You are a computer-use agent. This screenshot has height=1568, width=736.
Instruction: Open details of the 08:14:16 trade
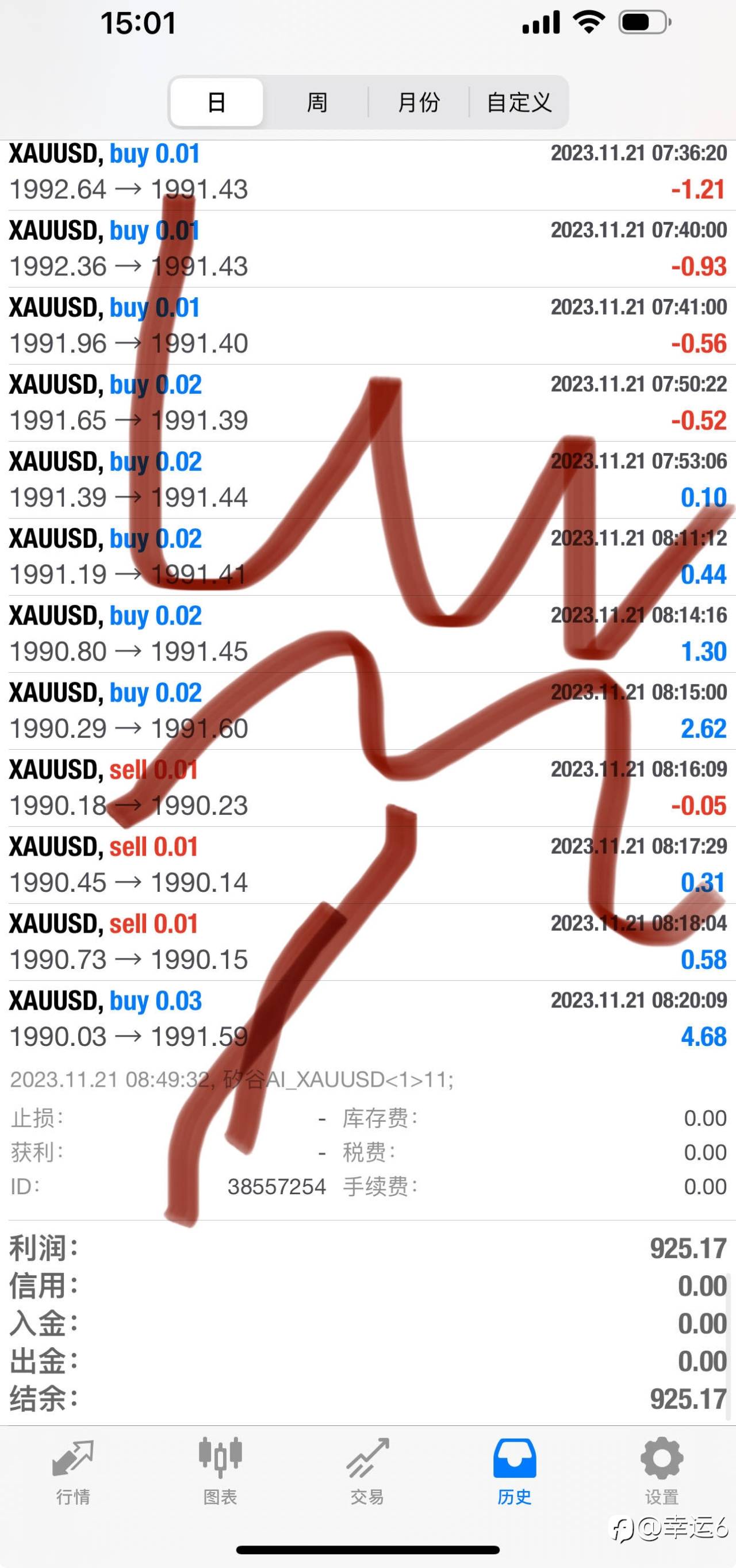(x=367, y=634)
